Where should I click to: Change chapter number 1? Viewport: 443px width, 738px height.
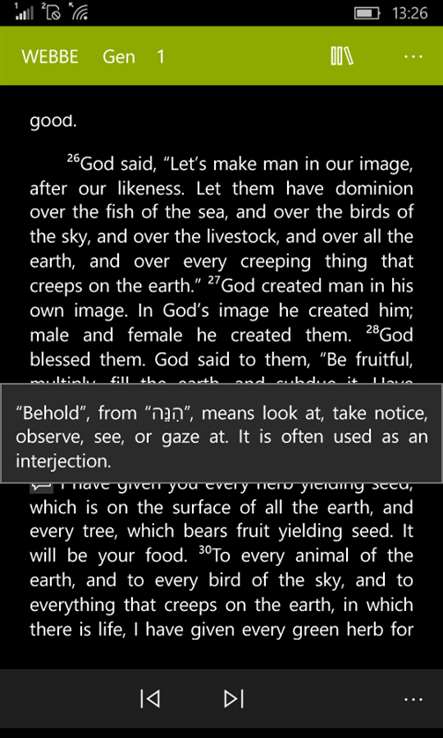click(x=161, y=57)
